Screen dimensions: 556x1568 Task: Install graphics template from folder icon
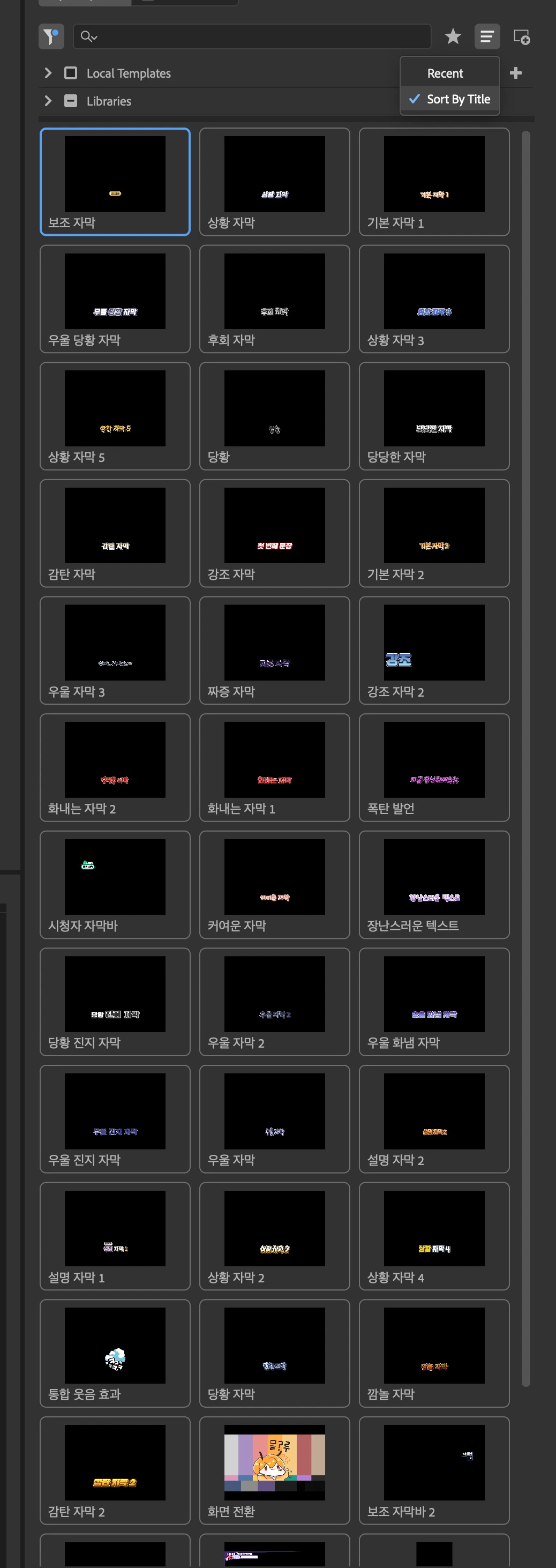tap(521, 36)
